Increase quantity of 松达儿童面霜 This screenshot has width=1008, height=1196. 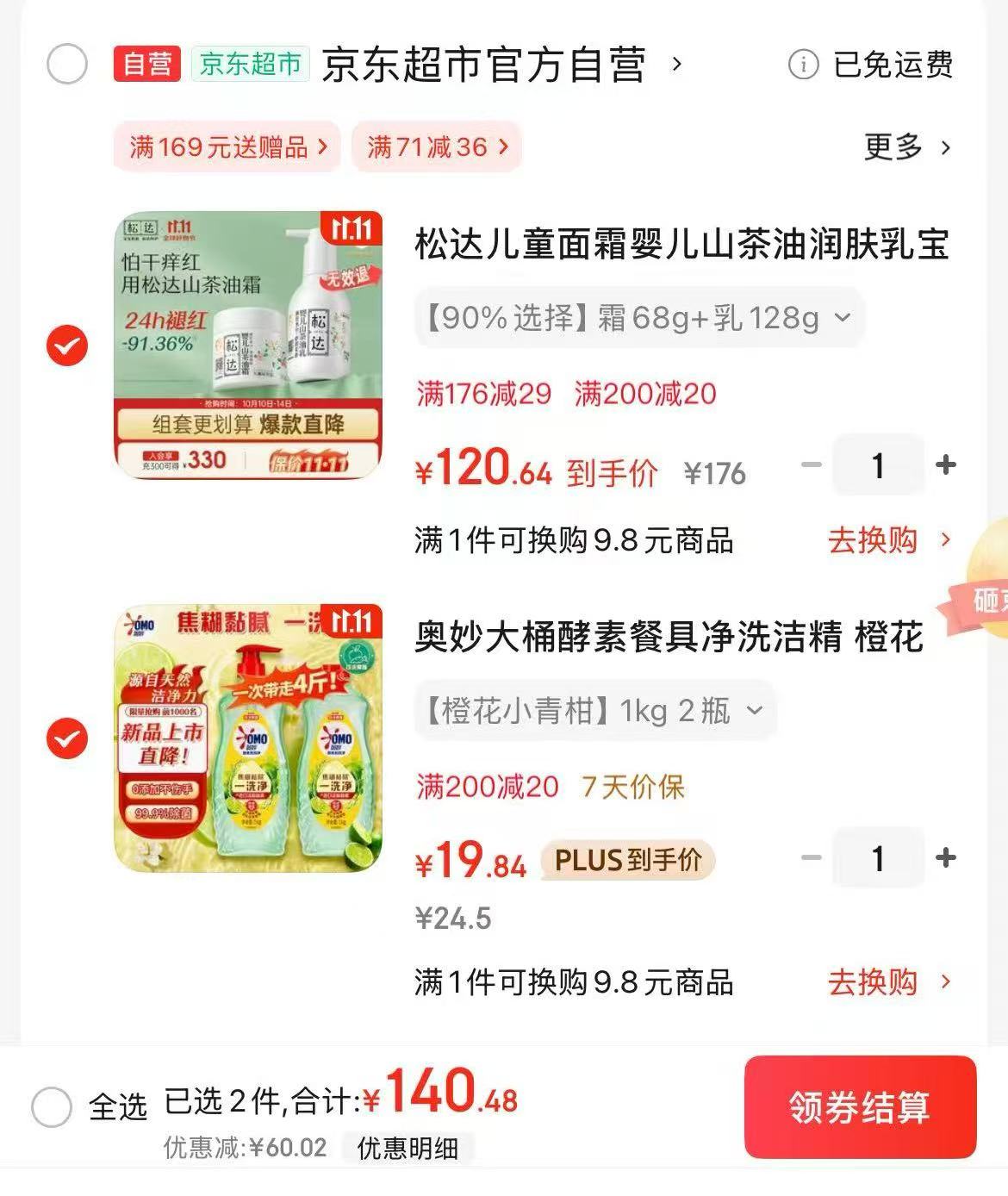(946, 465)
